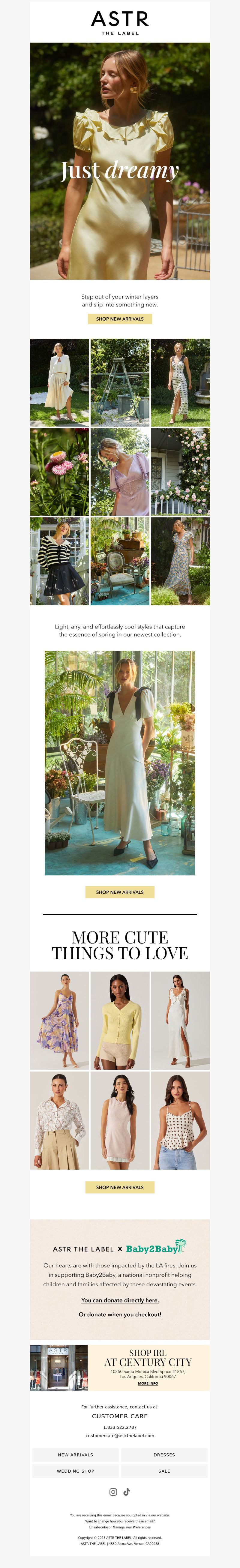Viewport: 240px width, 1568px height.
Task: Open the Wedding Shop section
Action: pos(76,1471)
